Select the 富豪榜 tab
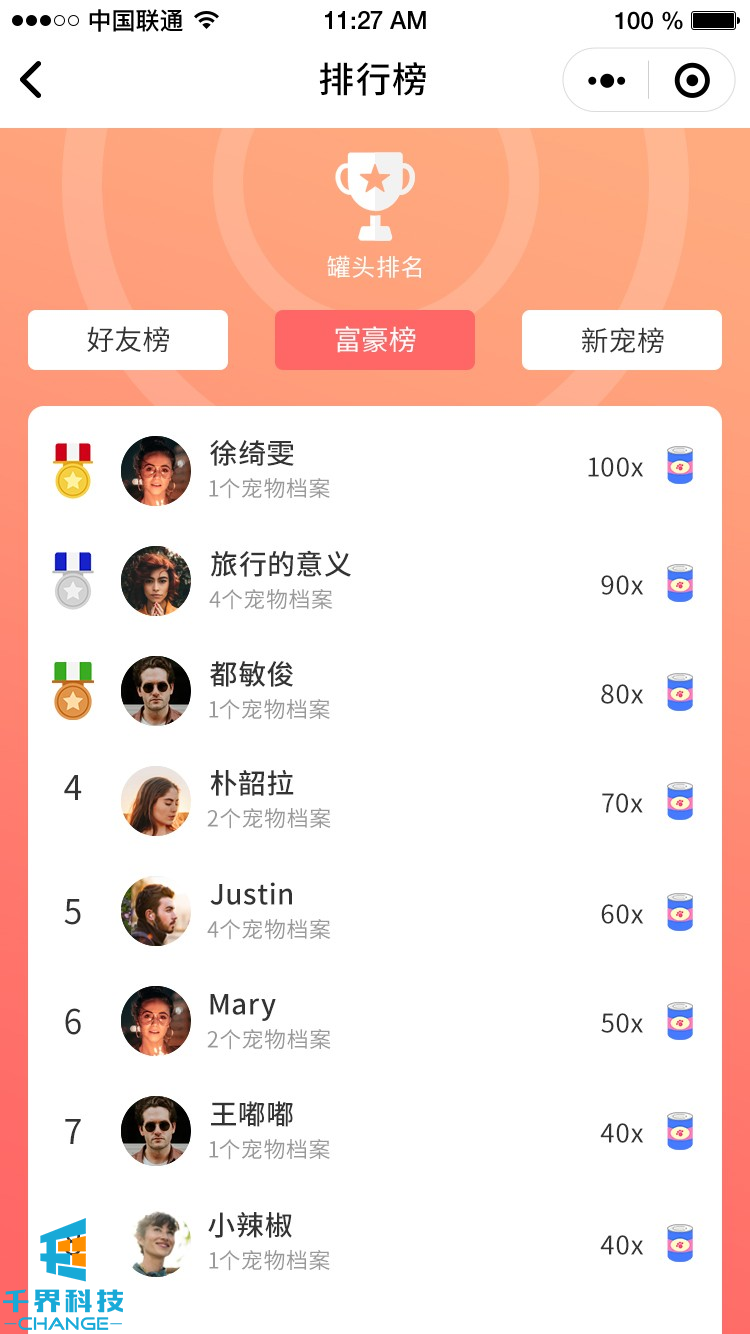Screen dimensions: 750x1334 click(375, 340)
